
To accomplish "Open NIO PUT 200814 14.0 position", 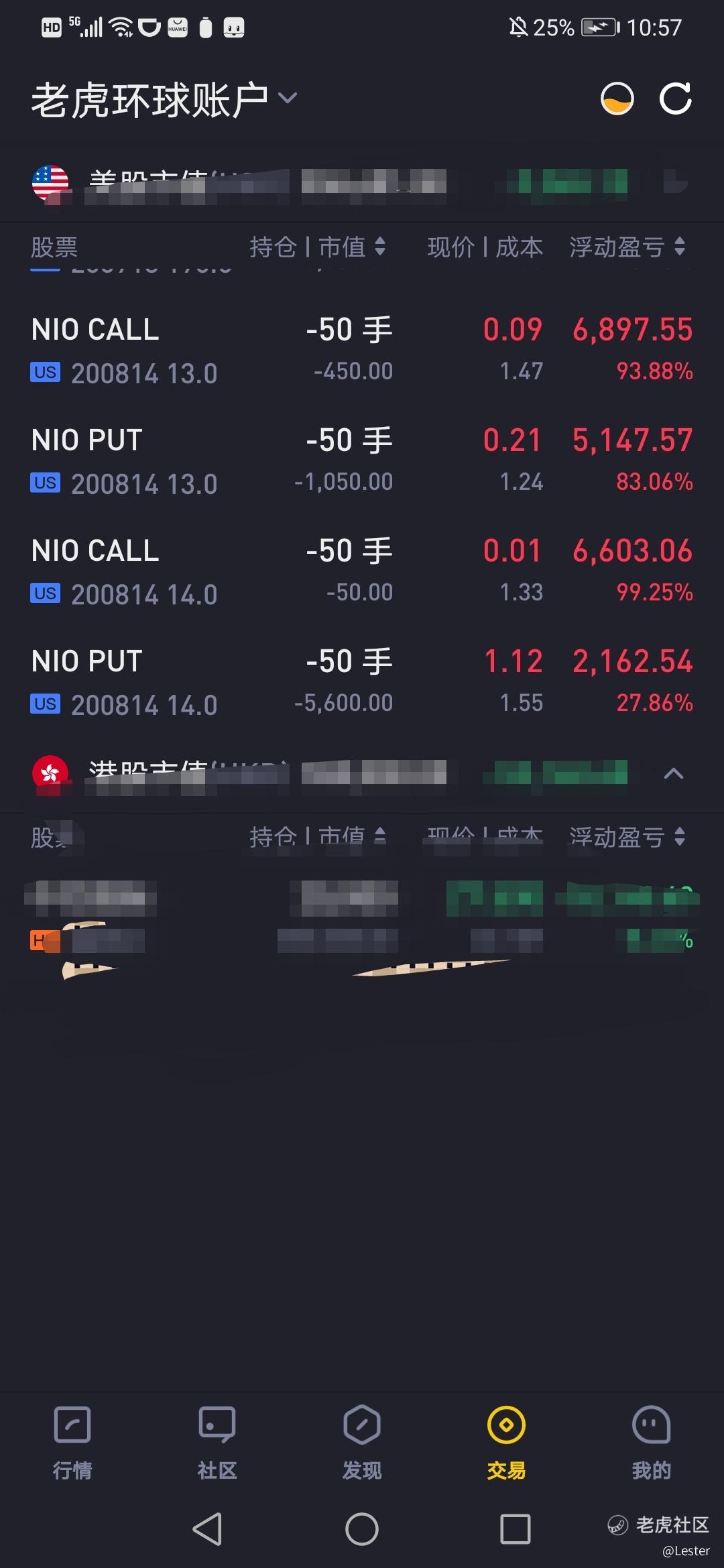I will pos(362,681).
